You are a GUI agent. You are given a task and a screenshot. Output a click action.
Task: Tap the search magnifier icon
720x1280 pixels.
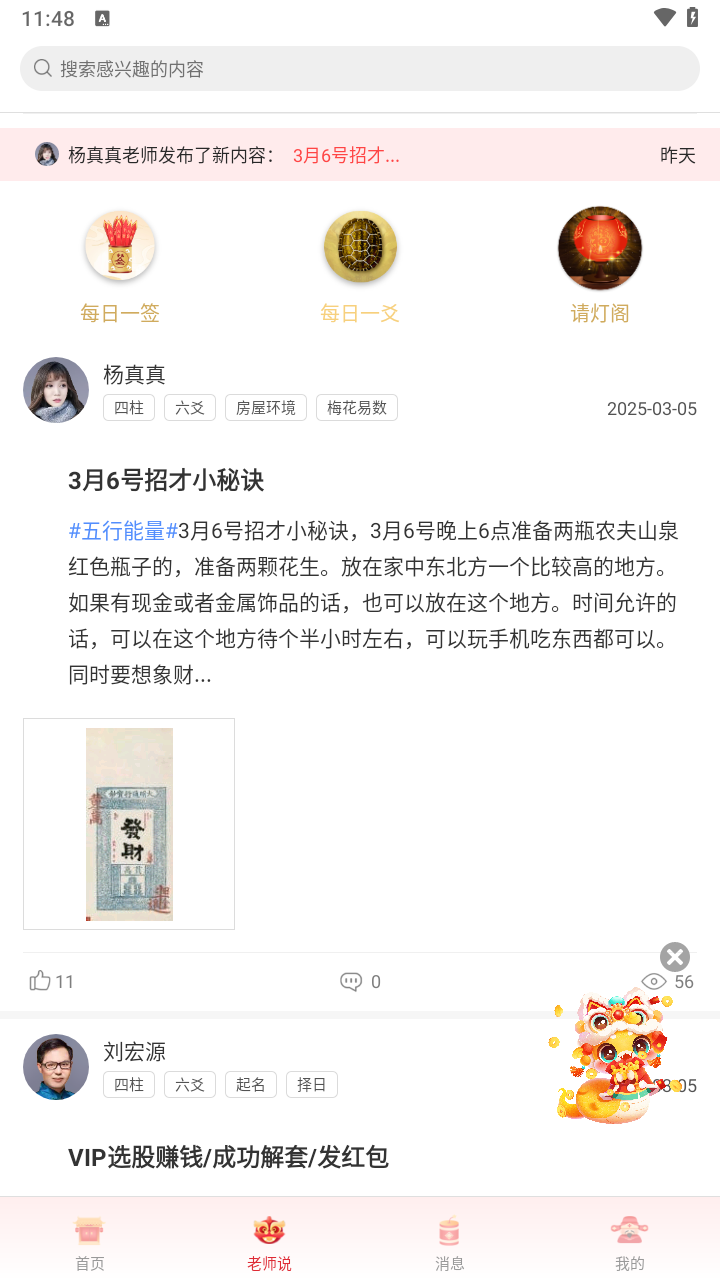[42, 67]
